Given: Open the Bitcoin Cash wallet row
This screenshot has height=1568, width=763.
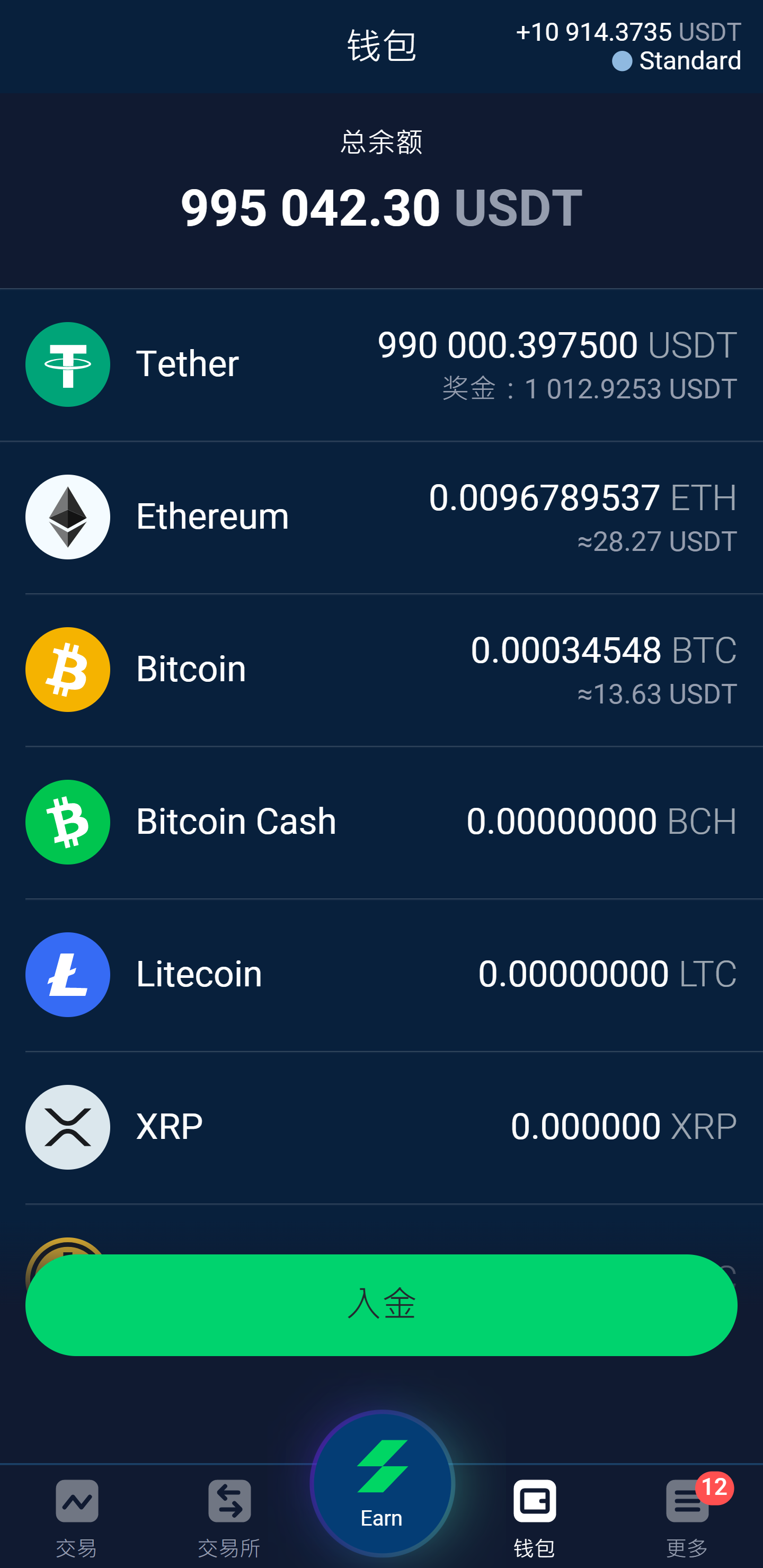Looking at the screenshot, I should pyautogui.click(x=381, y=822).
